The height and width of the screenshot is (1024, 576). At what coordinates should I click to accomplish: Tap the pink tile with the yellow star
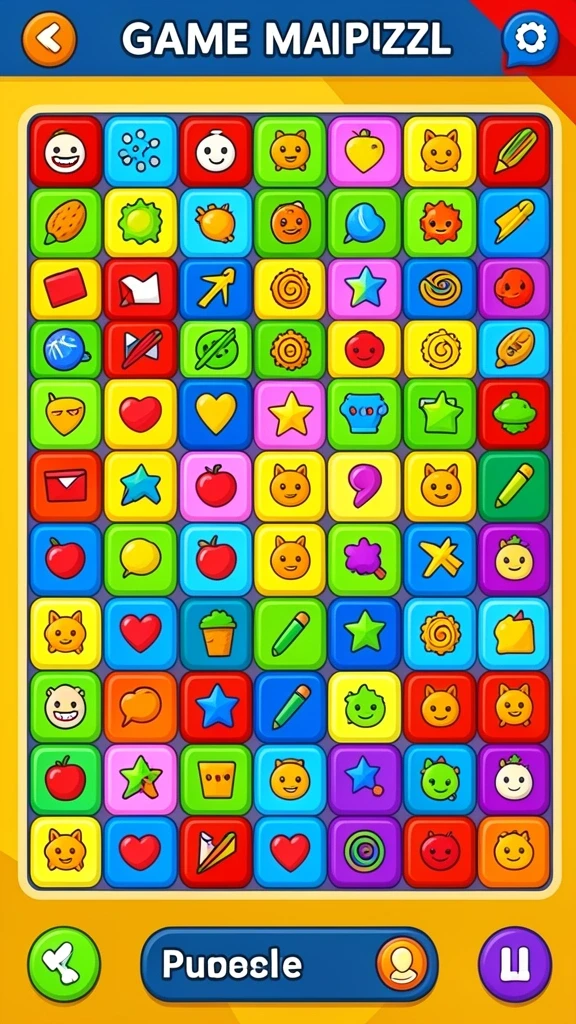290,414
